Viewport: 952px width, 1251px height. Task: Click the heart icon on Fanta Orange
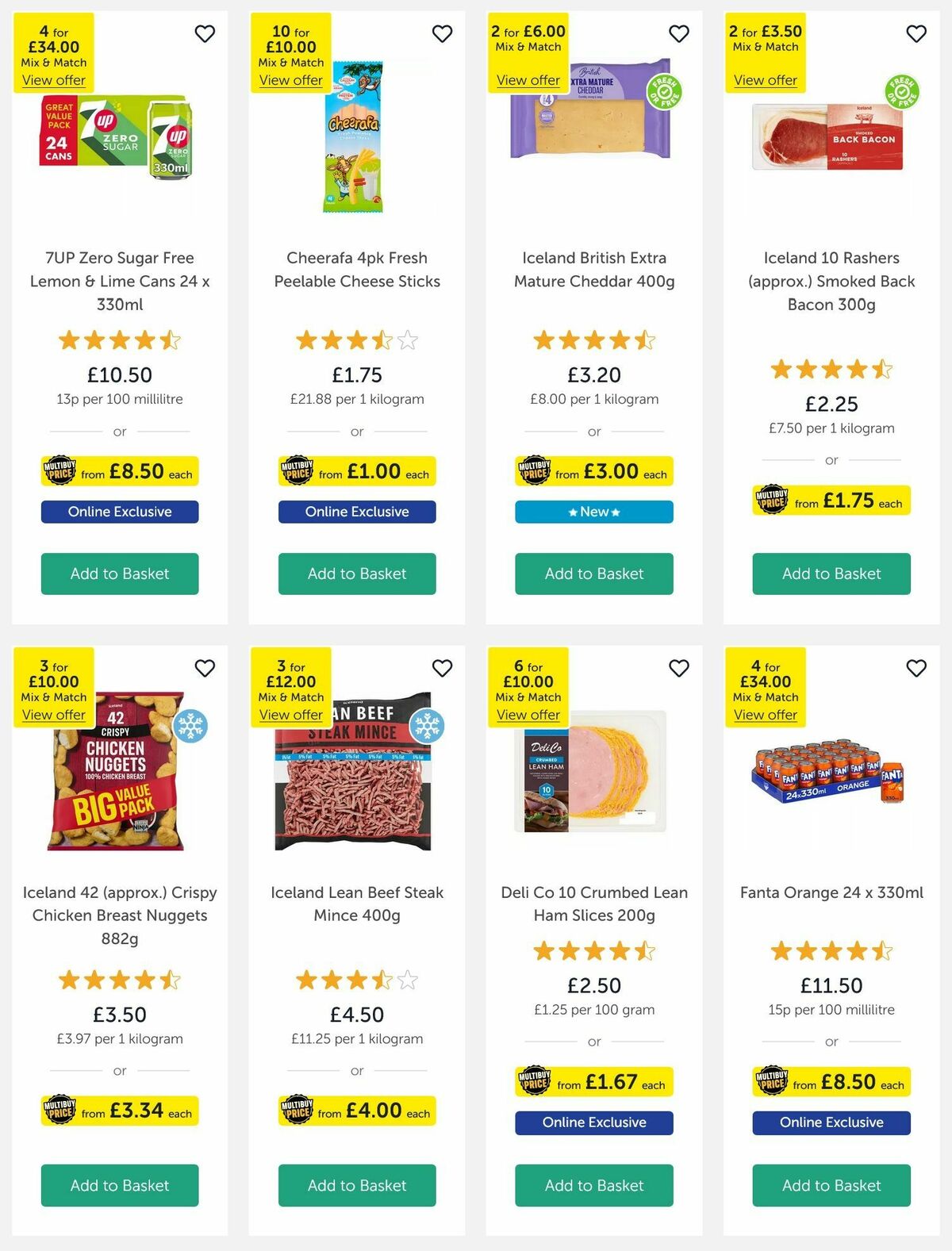(x=916, y=669)
